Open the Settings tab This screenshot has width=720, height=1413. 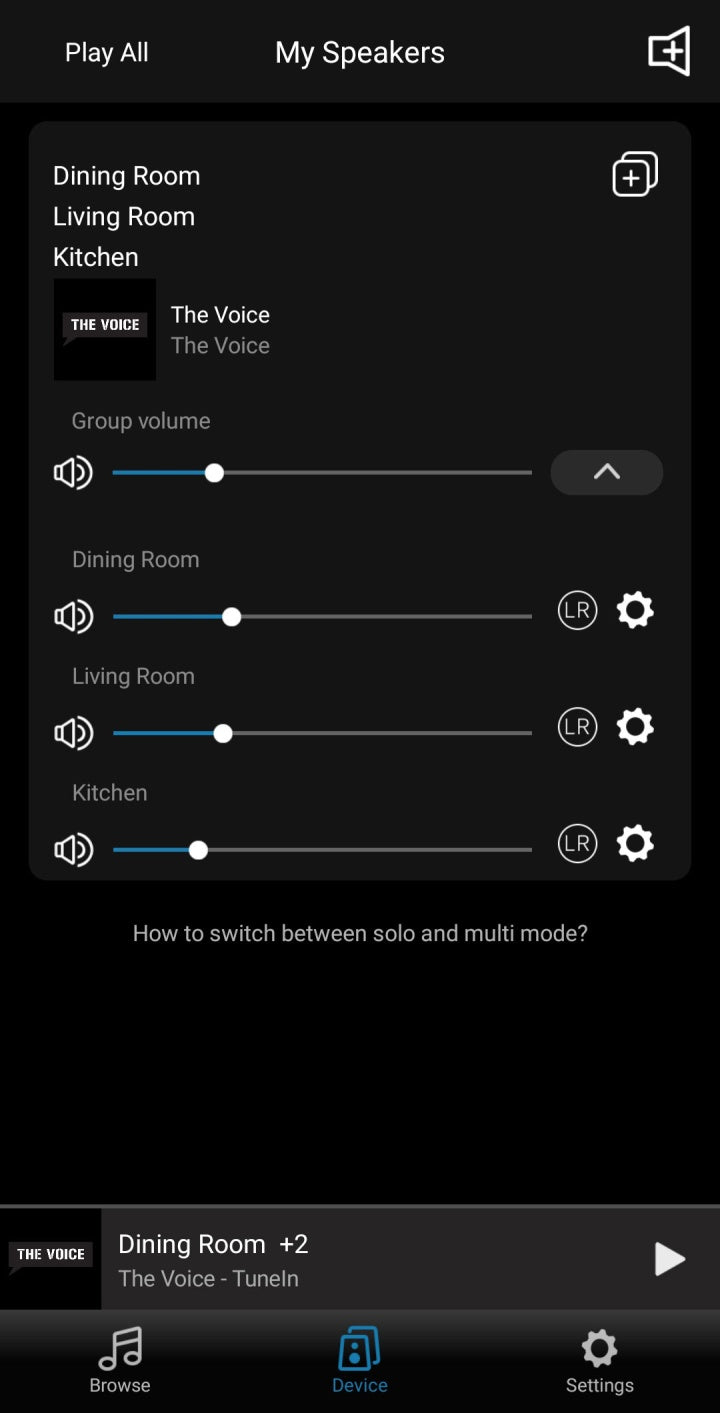click(599, 1360)
